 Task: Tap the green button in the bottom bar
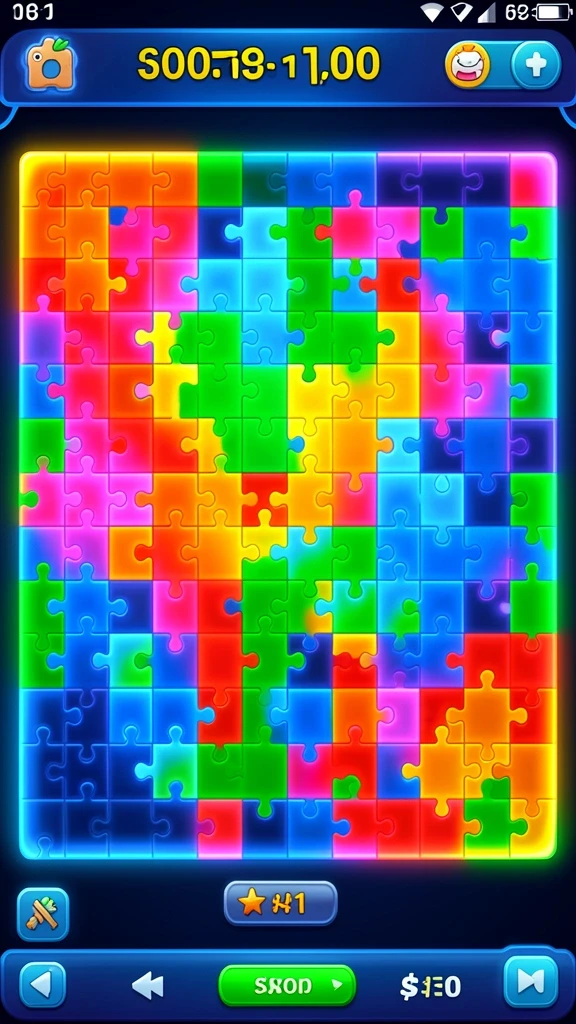pyautogui.click(x=287, y=985)
